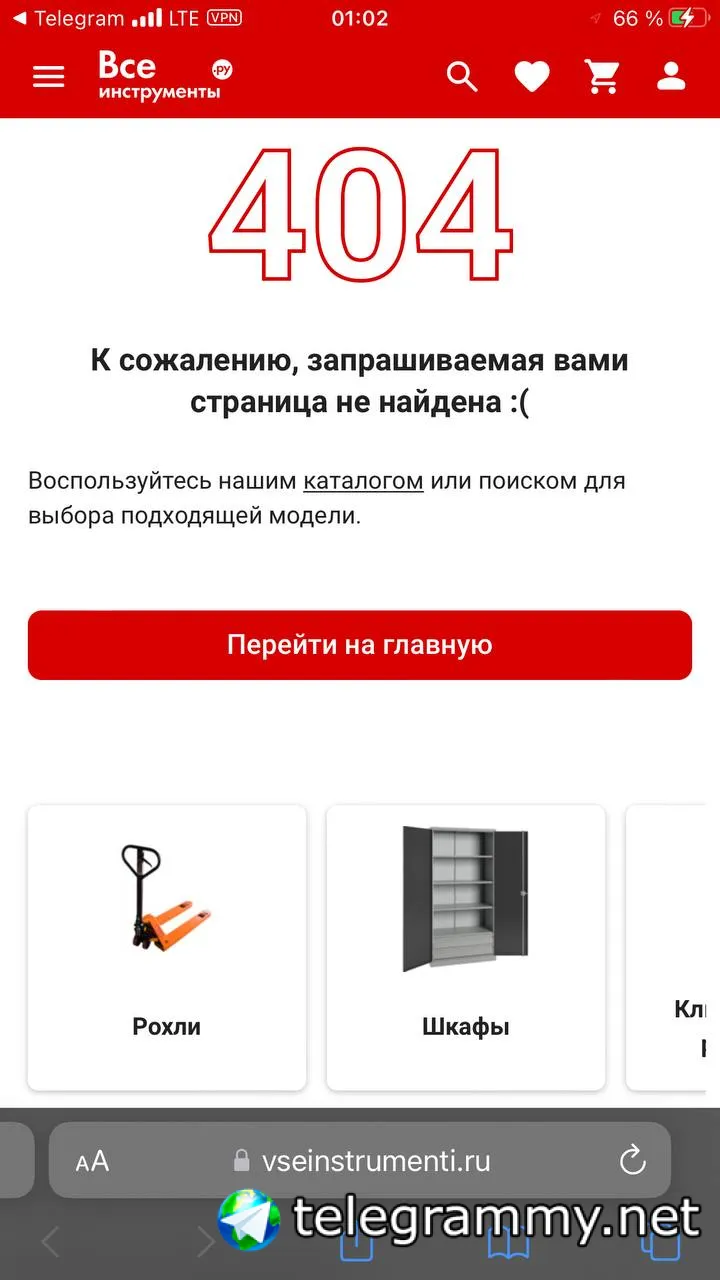Go to the Все инструменты home logo
Screen dimensions: 720x1280
(x=160, y=76)
